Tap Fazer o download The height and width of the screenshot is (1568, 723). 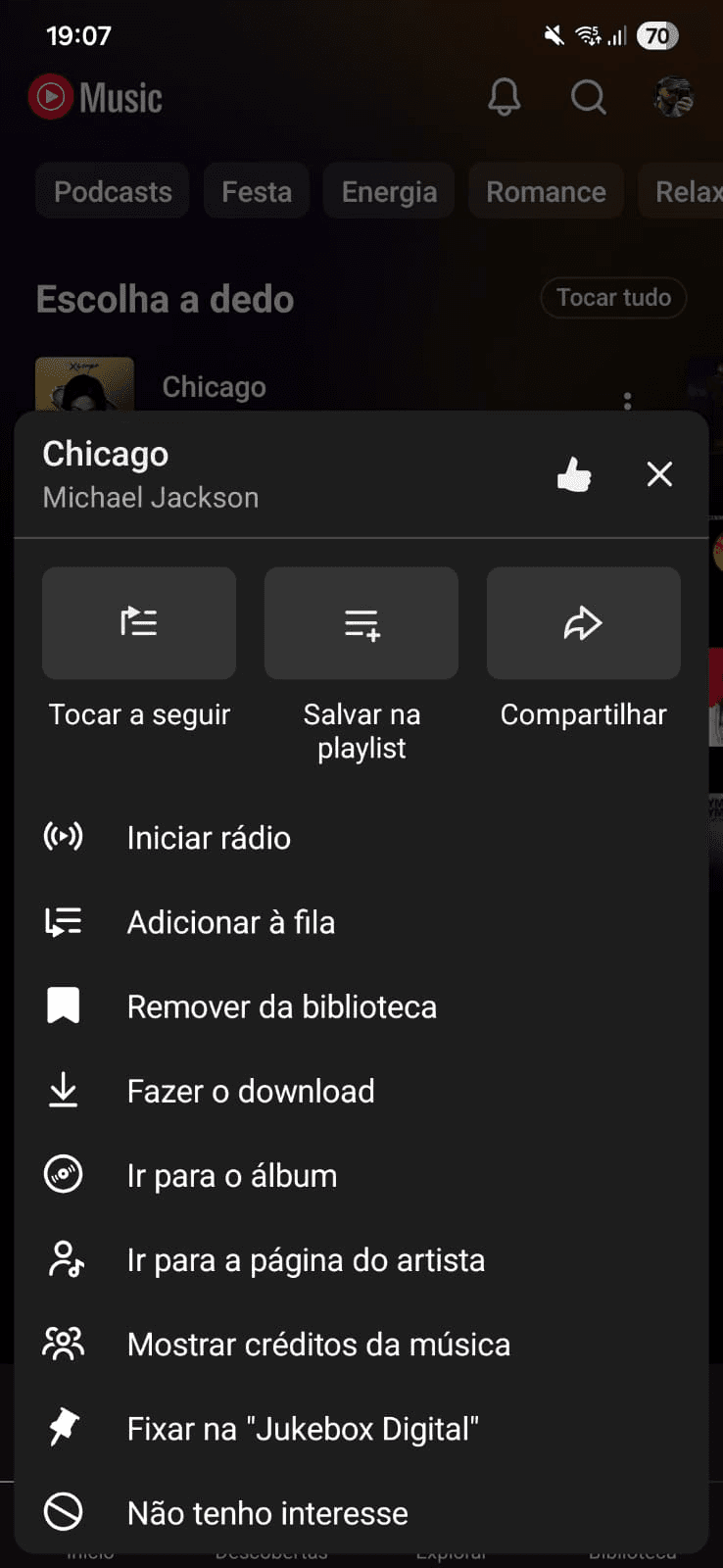251,1091
